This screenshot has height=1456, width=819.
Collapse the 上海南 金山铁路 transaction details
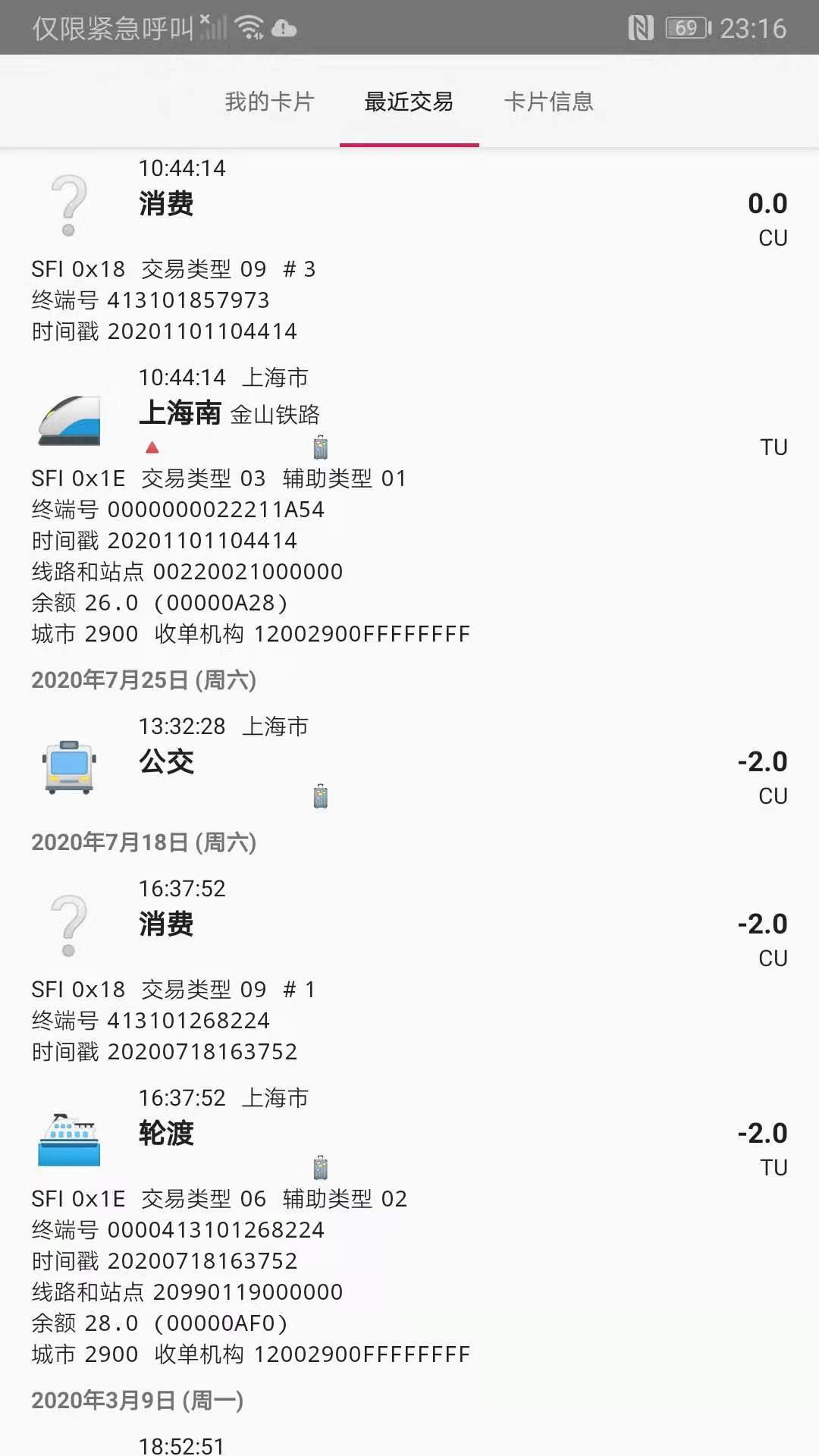tap(409, 414)
